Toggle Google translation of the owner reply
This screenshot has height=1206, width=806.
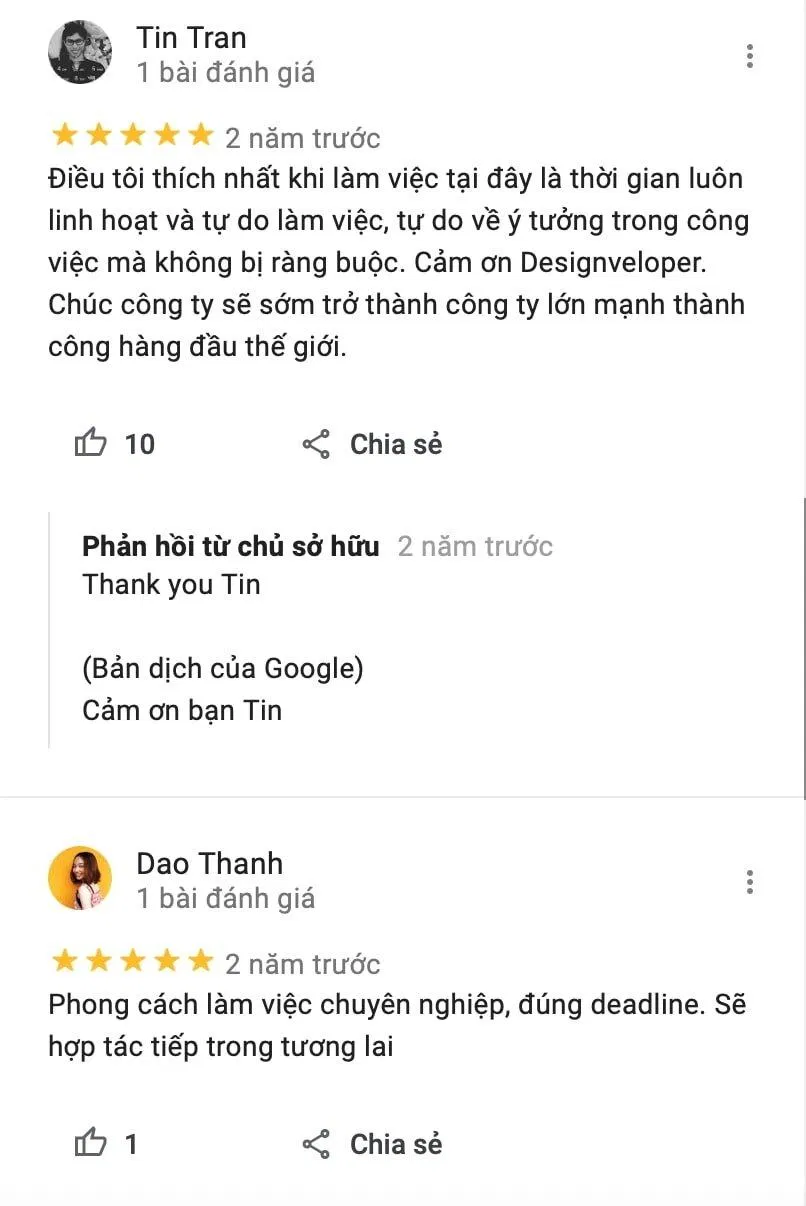coord(222,668)
